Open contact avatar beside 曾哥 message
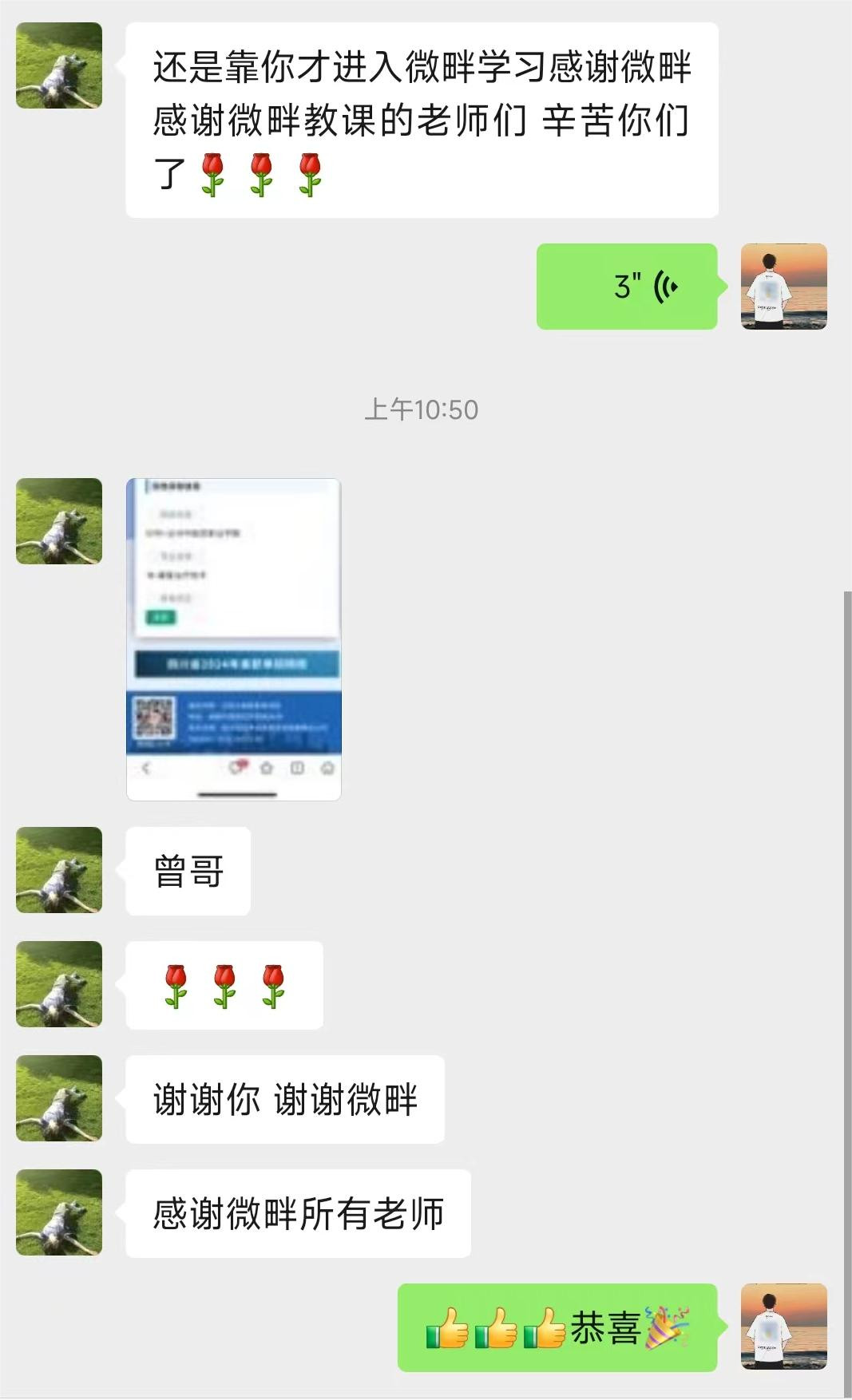852x1400 pixels. coord(59,870)
